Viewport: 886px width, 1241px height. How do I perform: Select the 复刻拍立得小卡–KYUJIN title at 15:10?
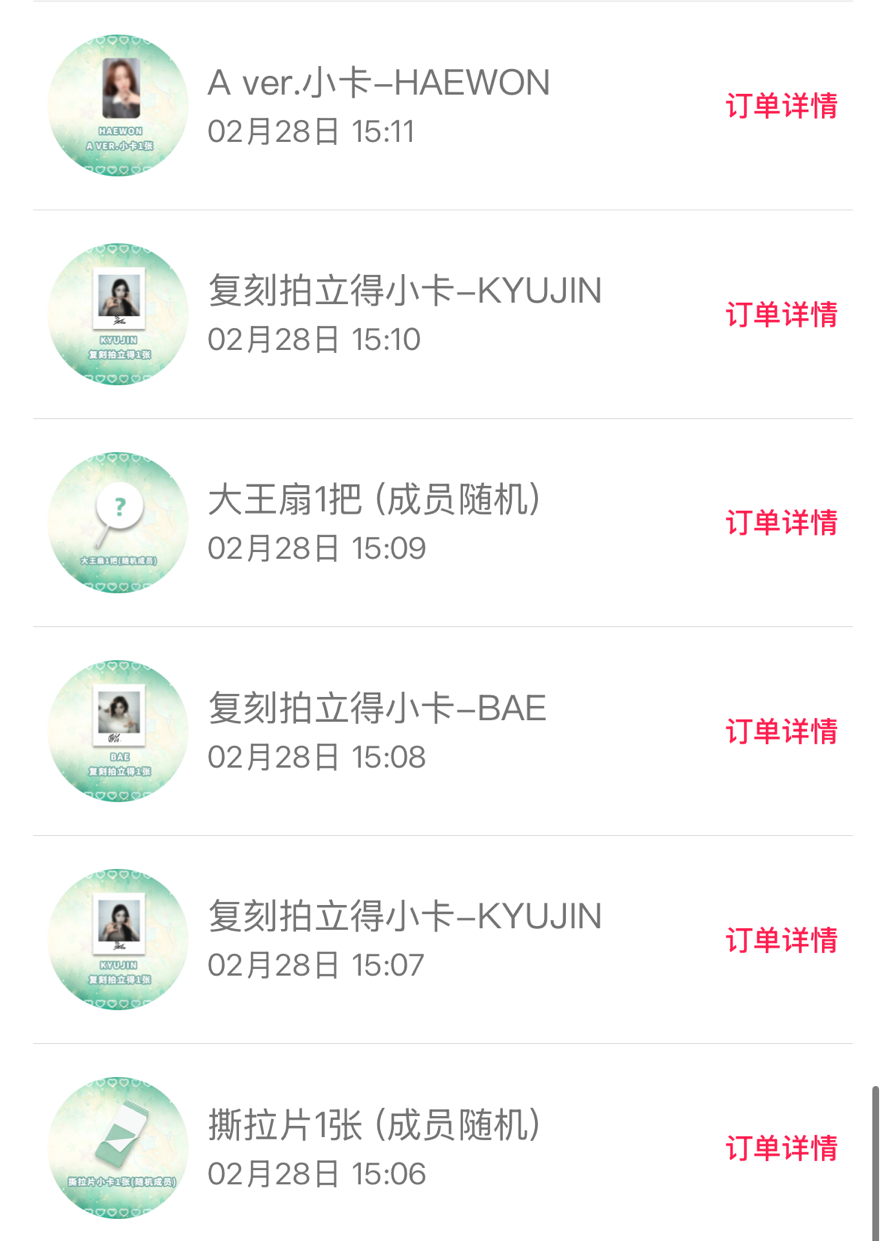coord(402,290)
